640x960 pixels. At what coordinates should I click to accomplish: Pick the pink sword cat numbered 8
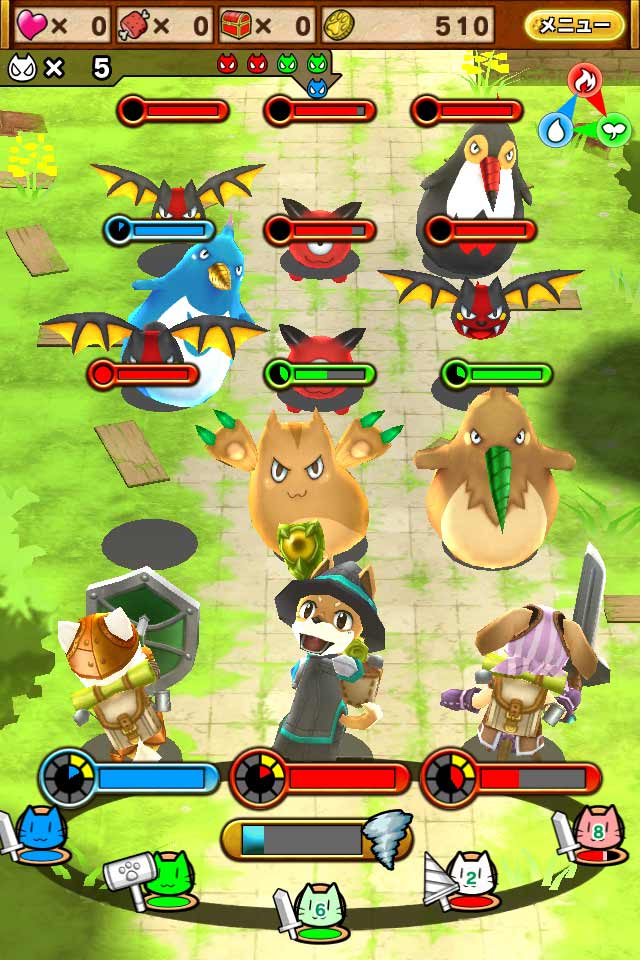point(598,833)
